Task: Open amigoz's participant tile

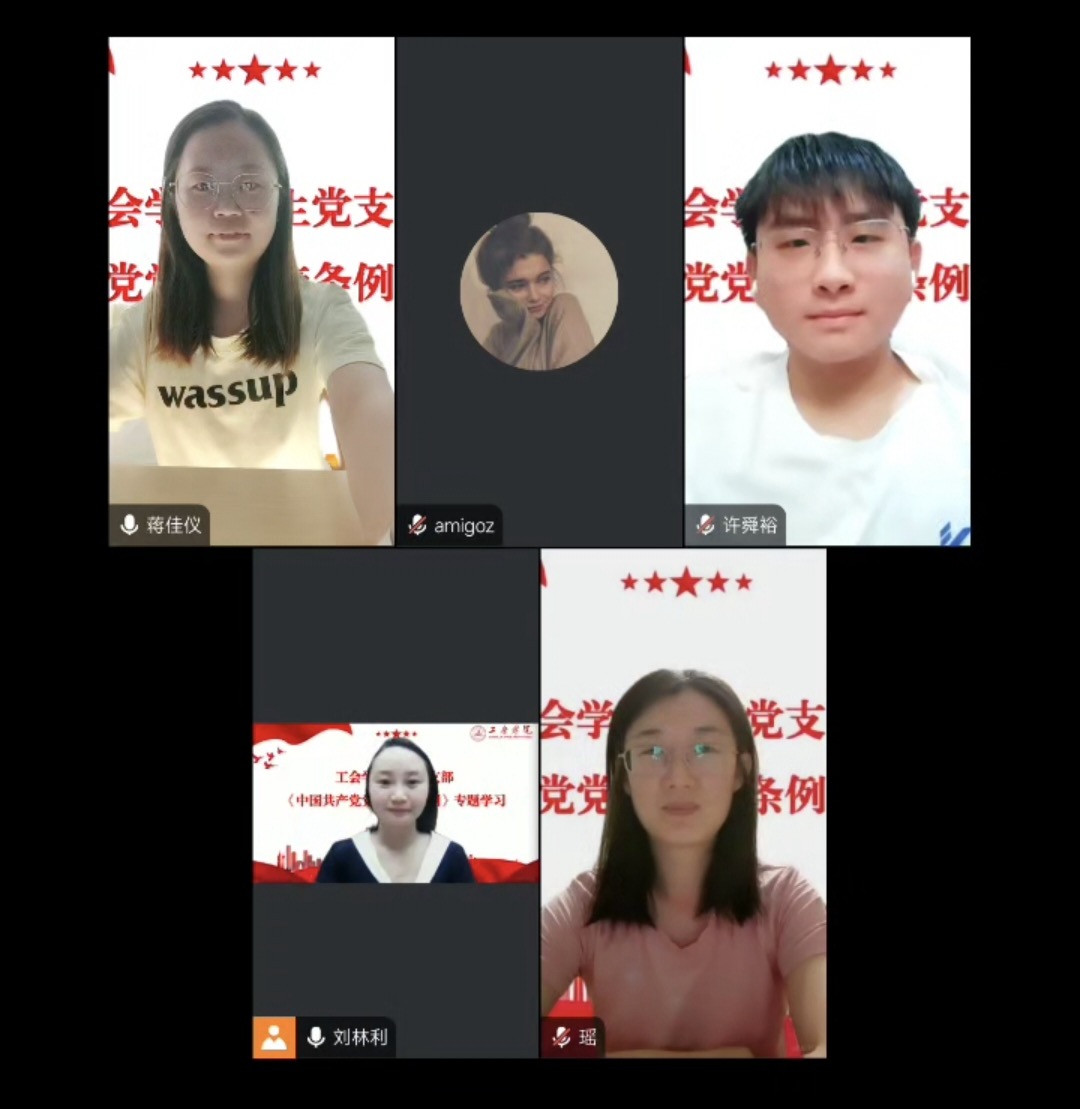Action: 539,291
